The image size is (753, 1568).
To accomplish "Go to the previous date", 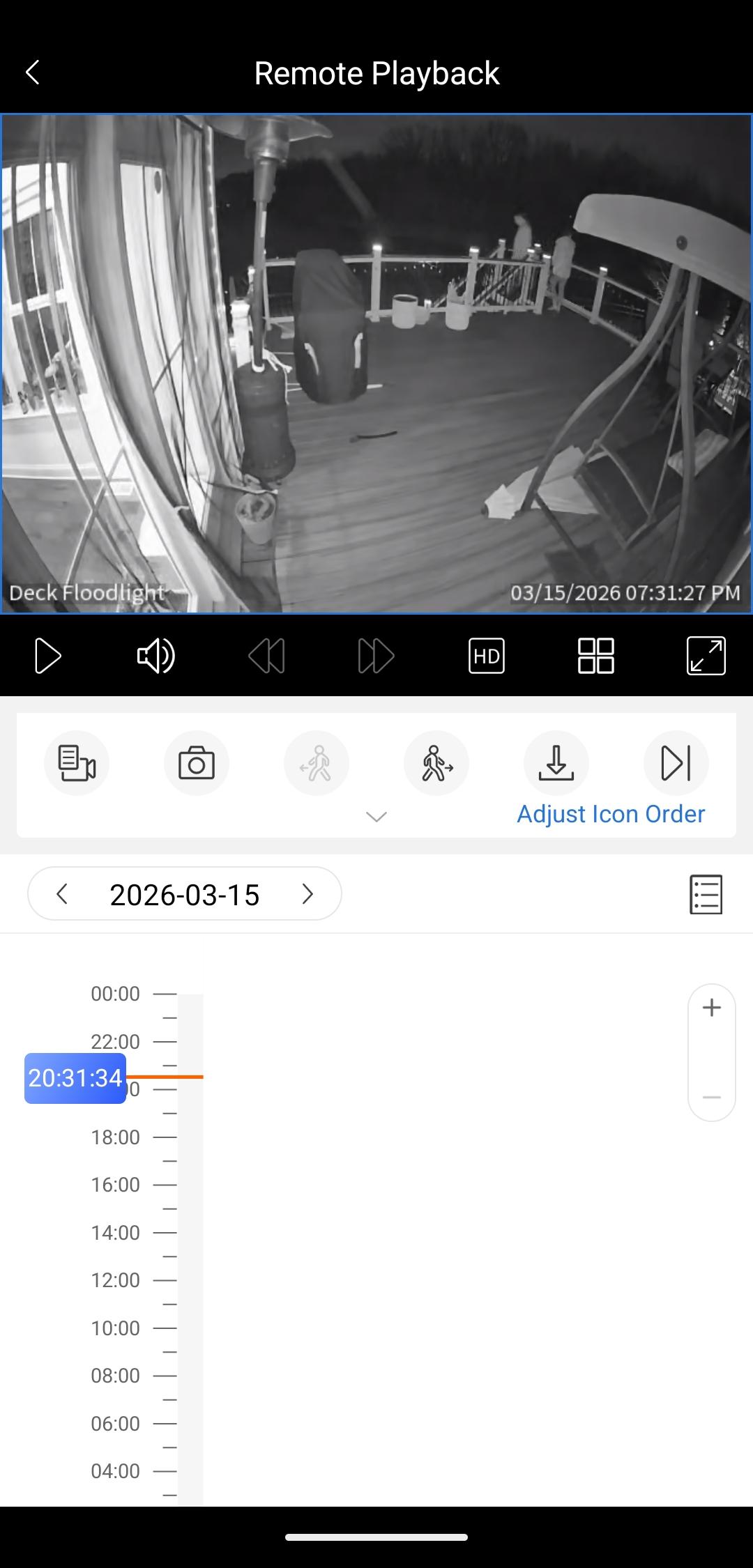I will 62,894.
